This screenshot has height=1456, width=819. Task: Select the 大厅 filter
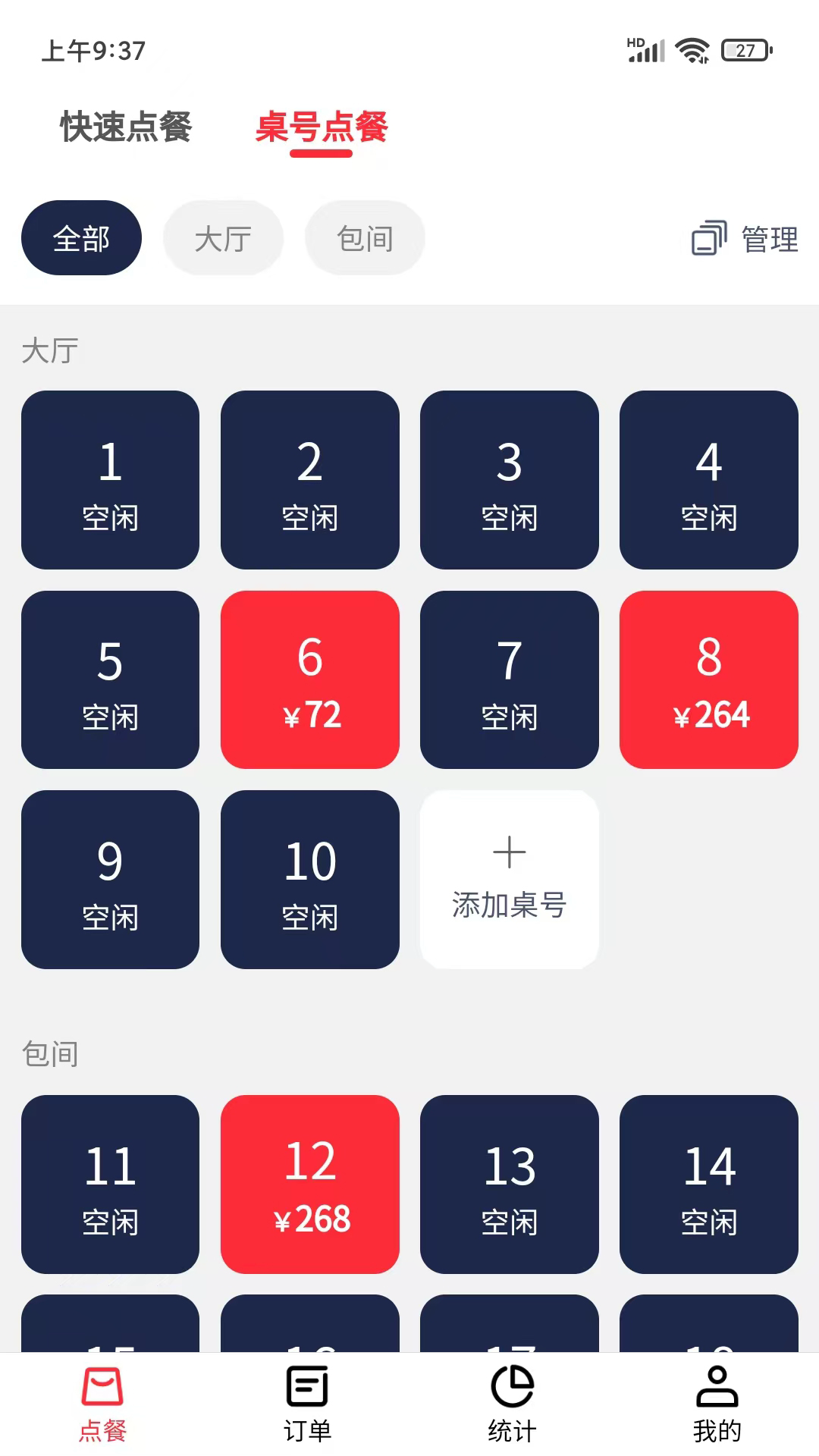point(223,237)
